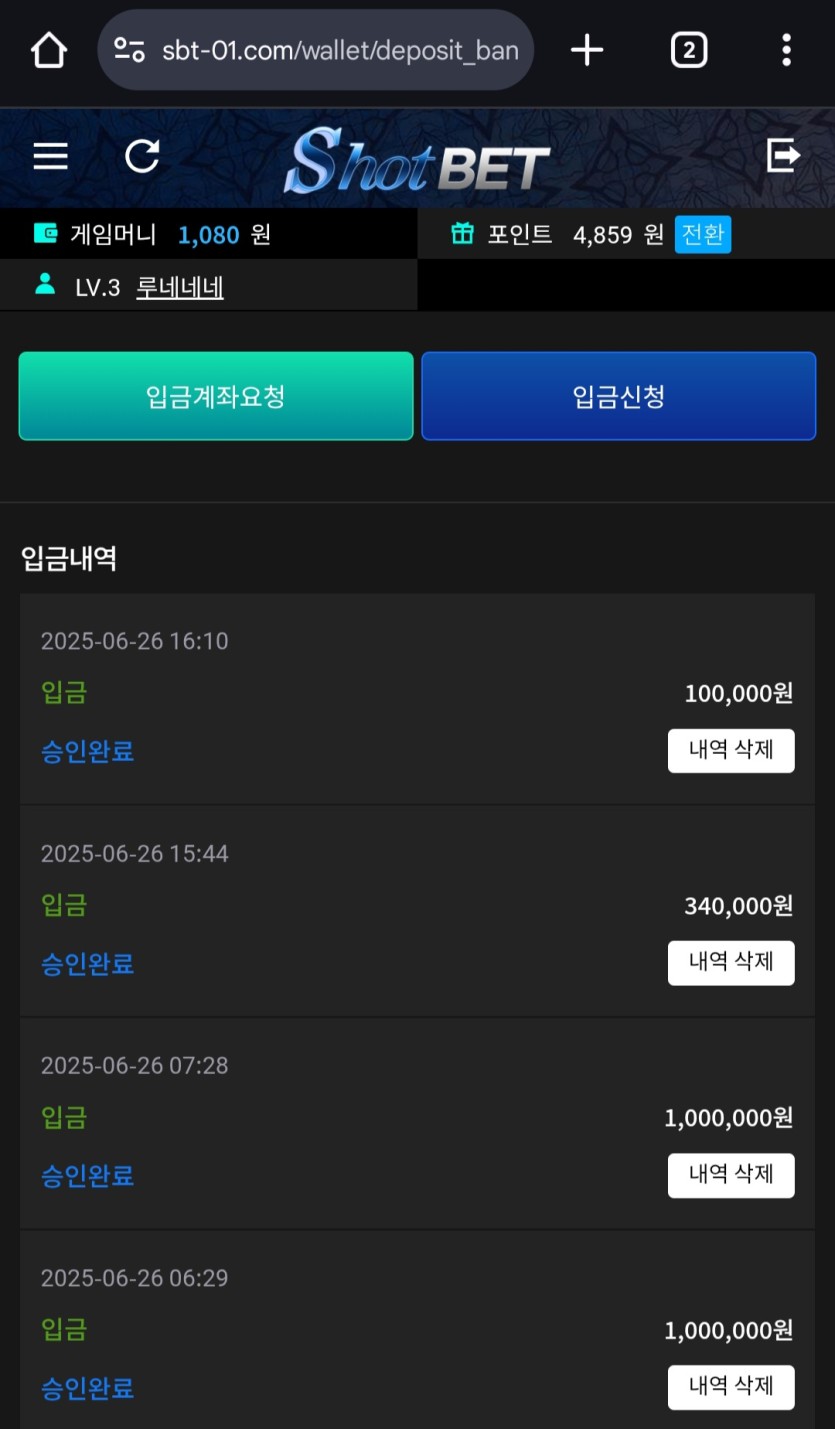This screenshot has height=1429, width=835.
Task: Delete the 06:29 deposit record
Action: [x=730, y=1387]
